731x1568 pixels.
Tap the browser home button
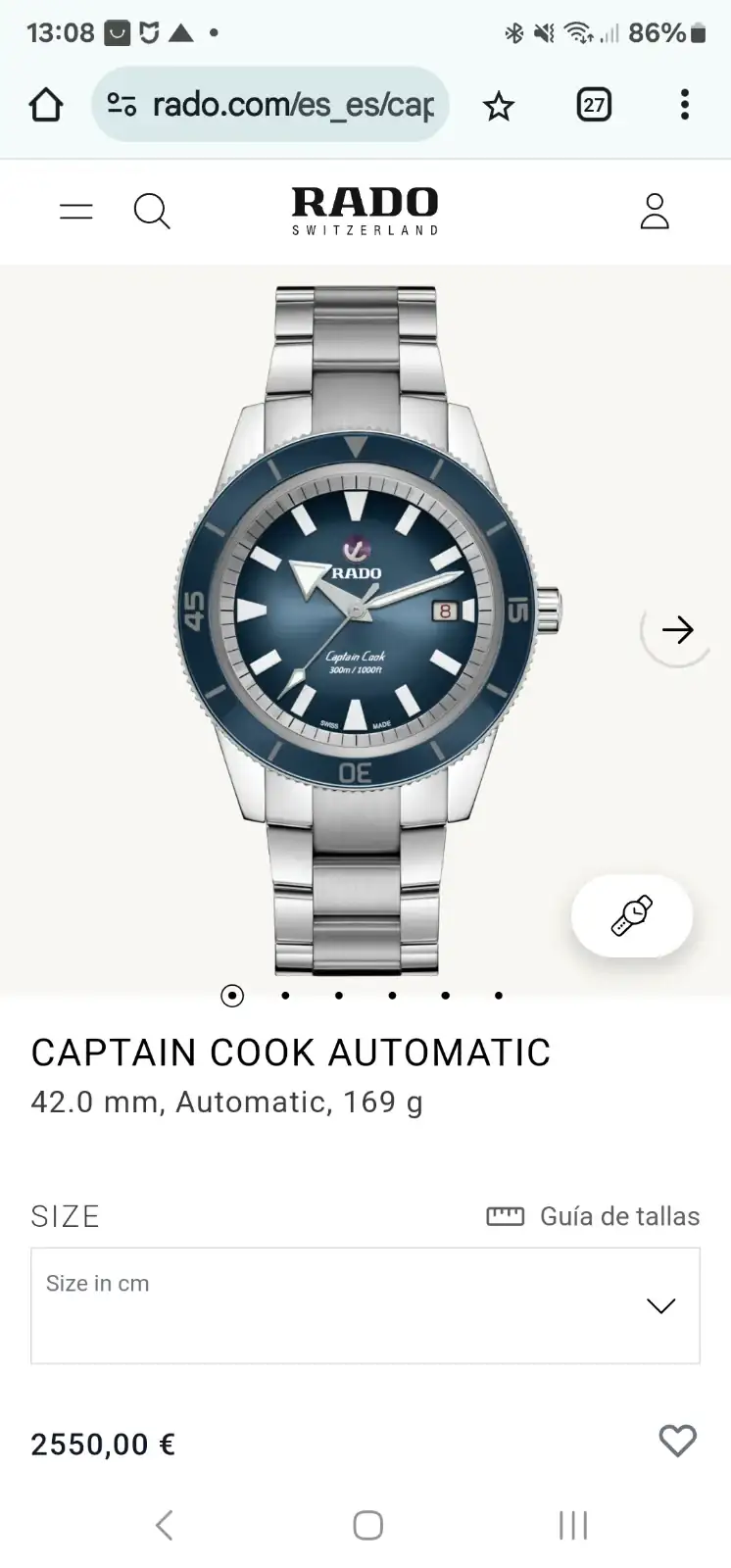click(46, 105)
